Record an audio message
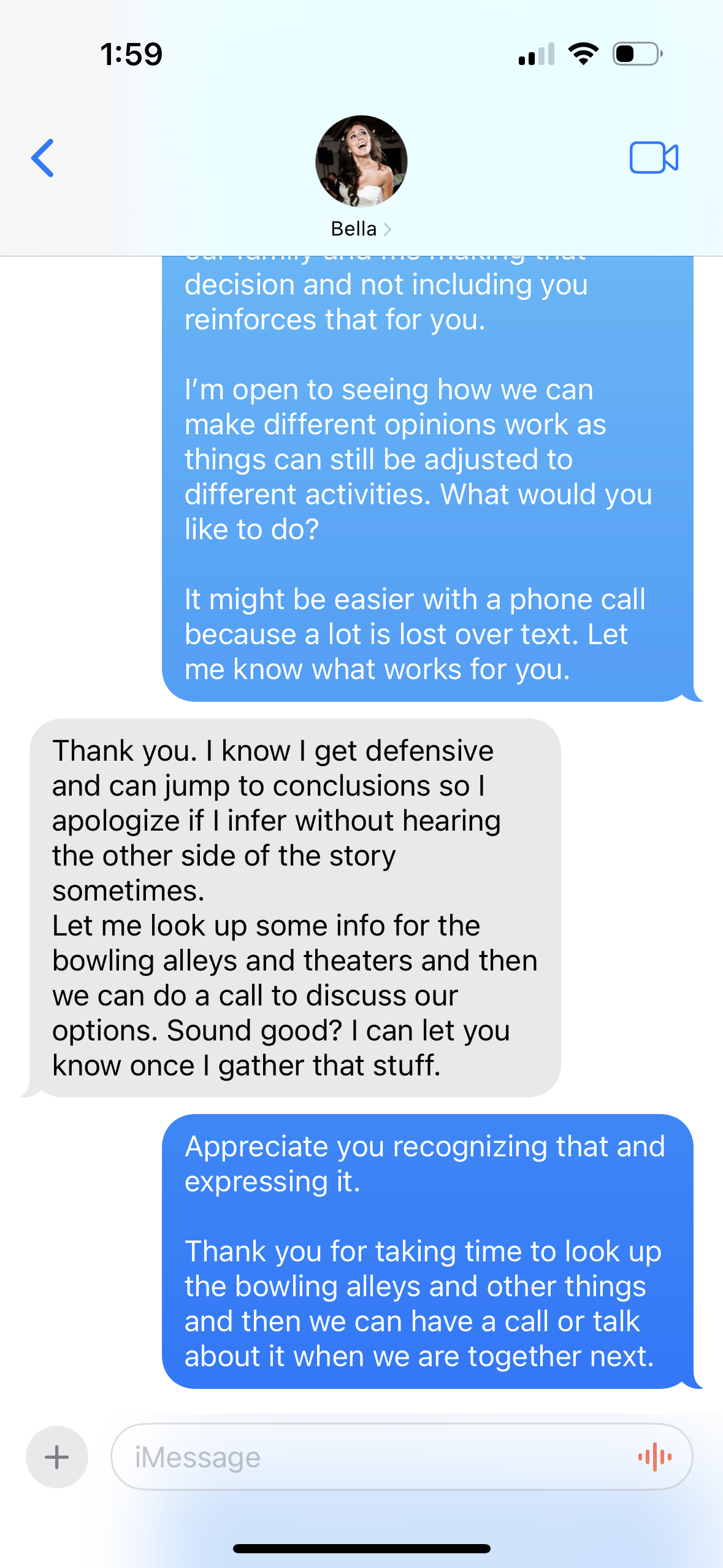Screen dimensions: 723x1568 pyautogui.click(x=654, y=1456)
